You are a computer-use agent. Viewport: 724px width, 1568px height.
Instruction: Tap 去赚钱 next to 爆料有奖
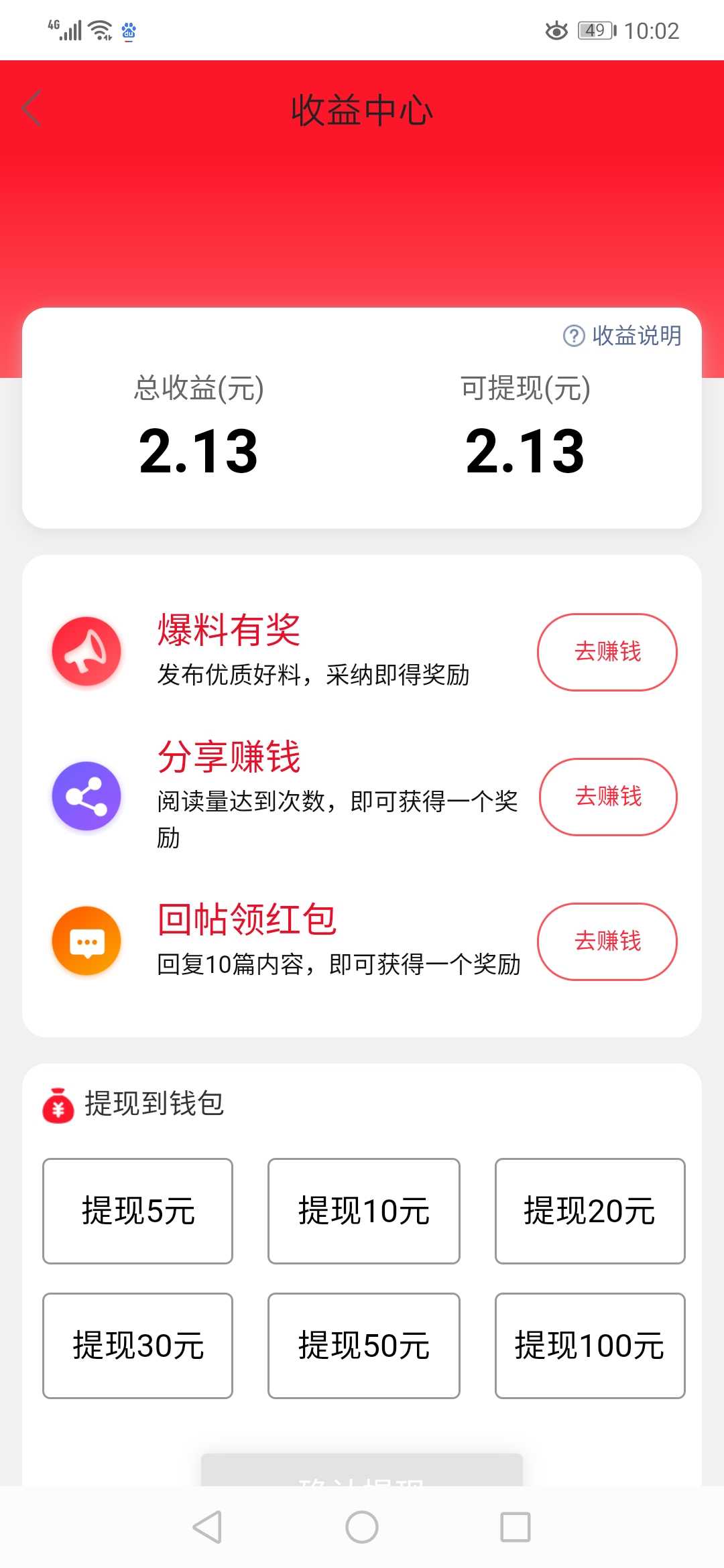pos(607,652)
